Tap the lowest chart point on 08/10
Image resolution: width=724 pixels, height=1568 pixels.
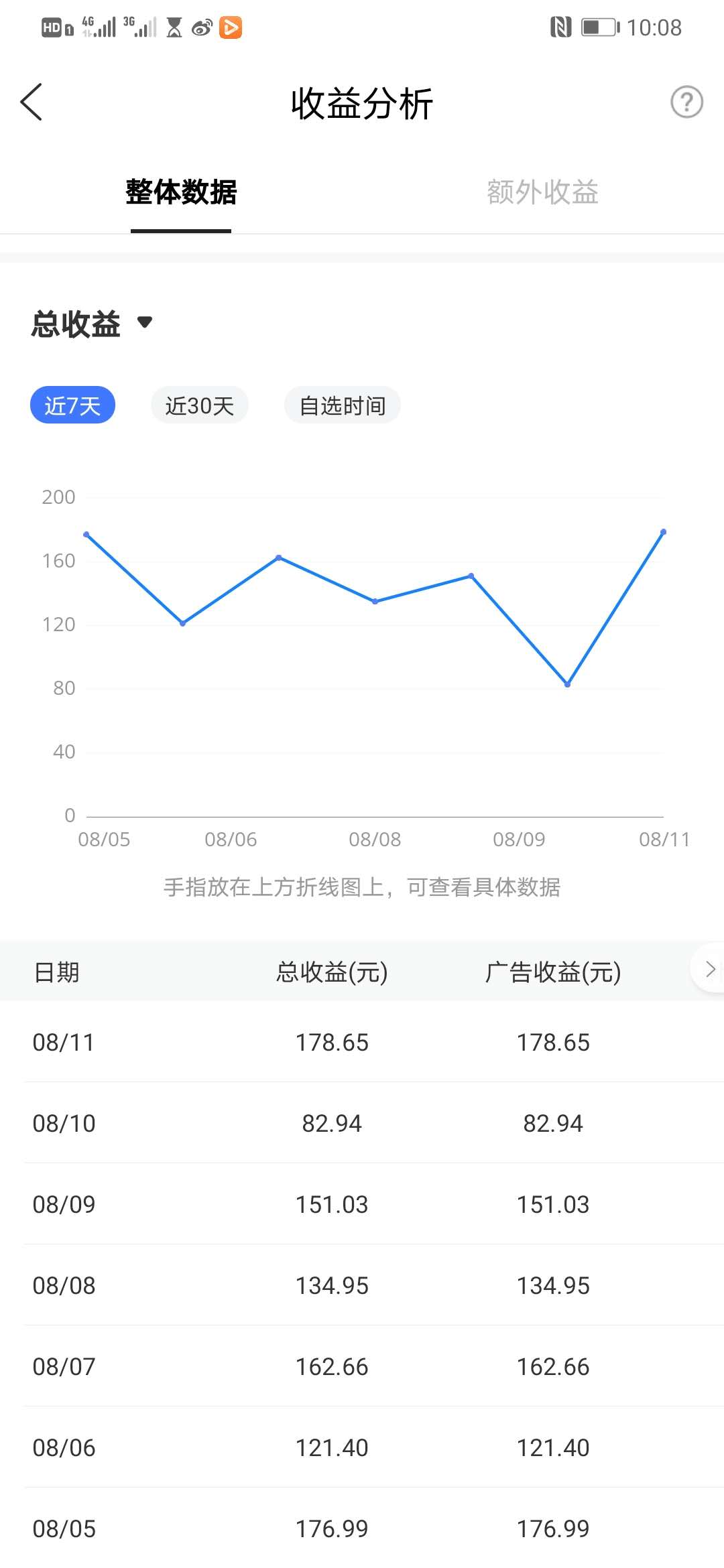click(567, 685)
